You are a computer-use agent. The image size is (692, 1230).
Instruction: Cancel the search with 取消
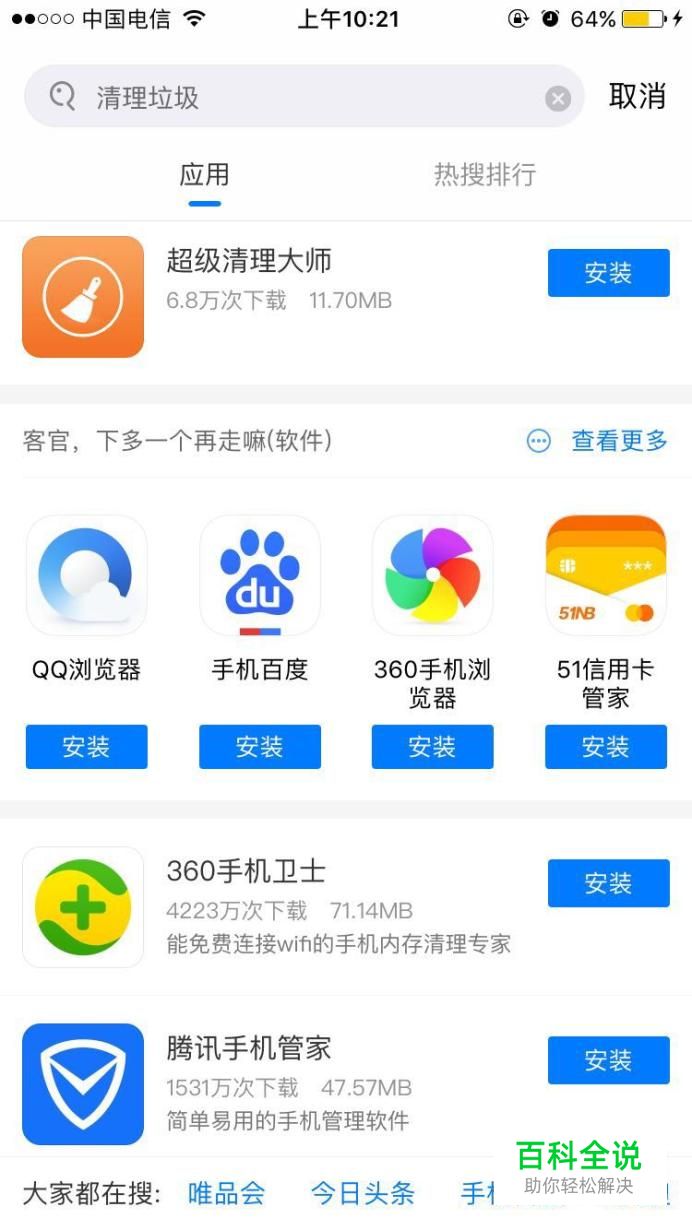pos(637,96)
